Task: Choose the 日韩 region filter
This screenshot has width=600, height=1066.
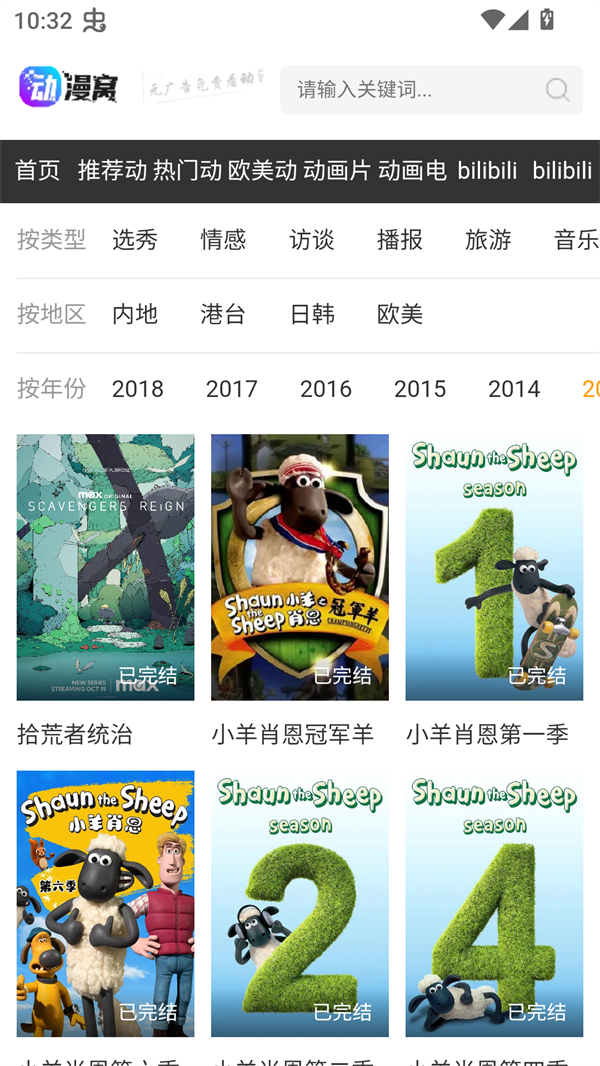Action: (x=311, y=314)
